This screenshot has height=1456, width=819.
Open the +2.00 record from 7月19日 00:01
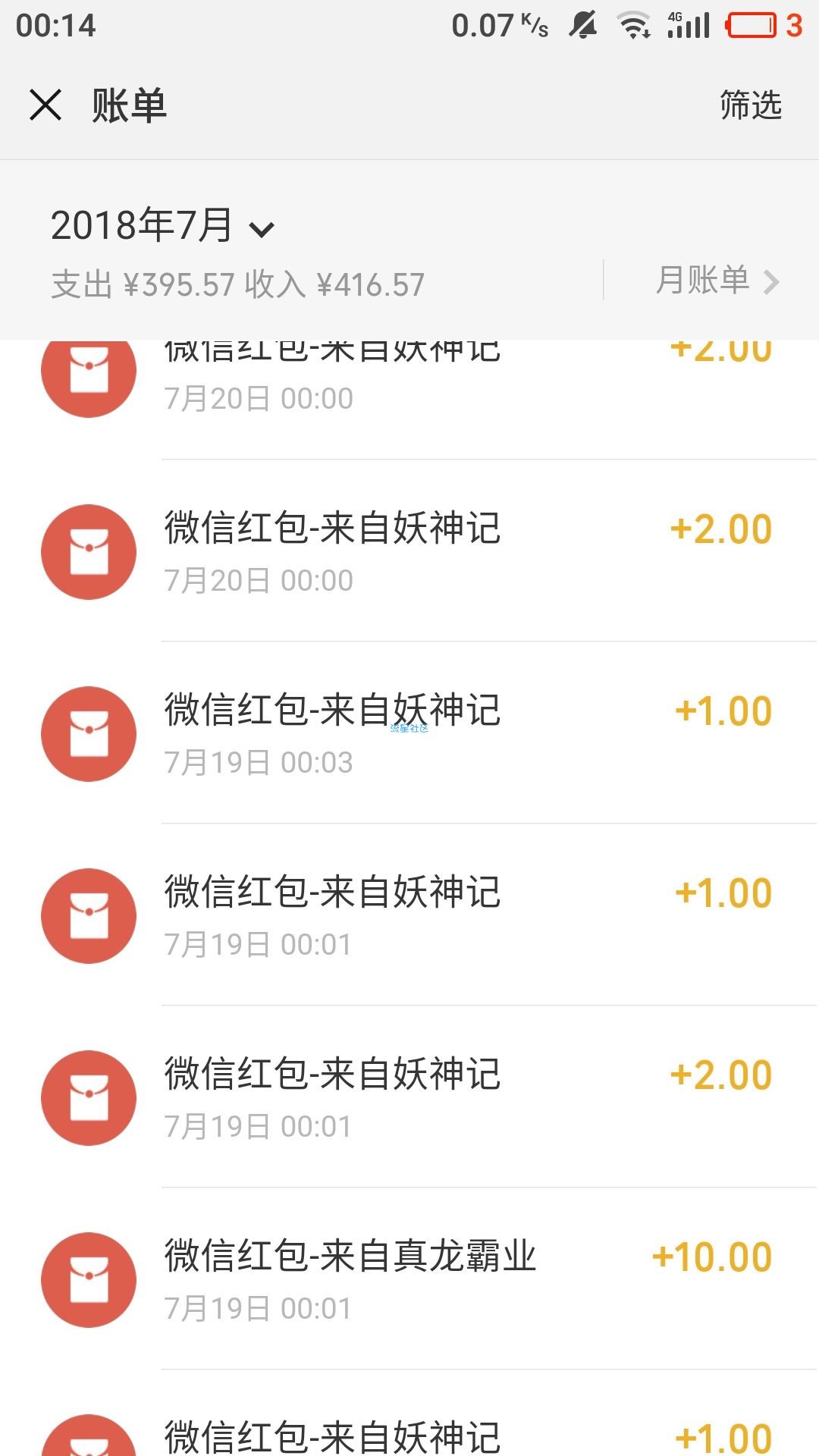click(409, 1097)
